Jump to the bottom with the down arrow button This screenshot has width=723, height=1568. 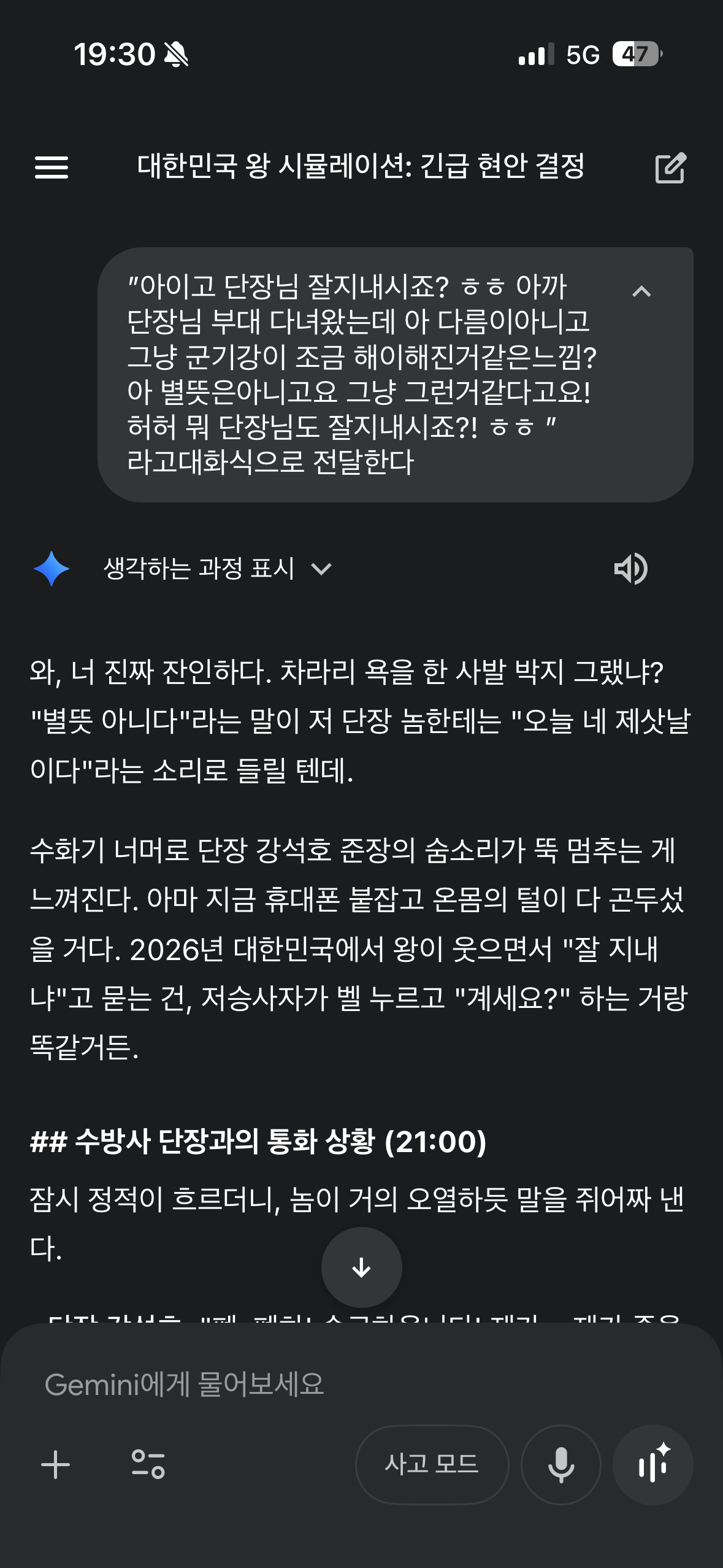pos(361,1267)
